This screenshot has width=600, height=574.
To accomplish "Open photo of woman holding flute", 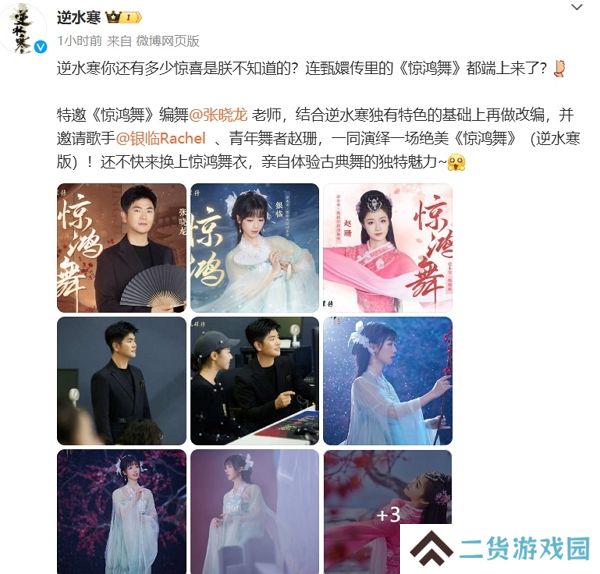I will click(387, 381).
